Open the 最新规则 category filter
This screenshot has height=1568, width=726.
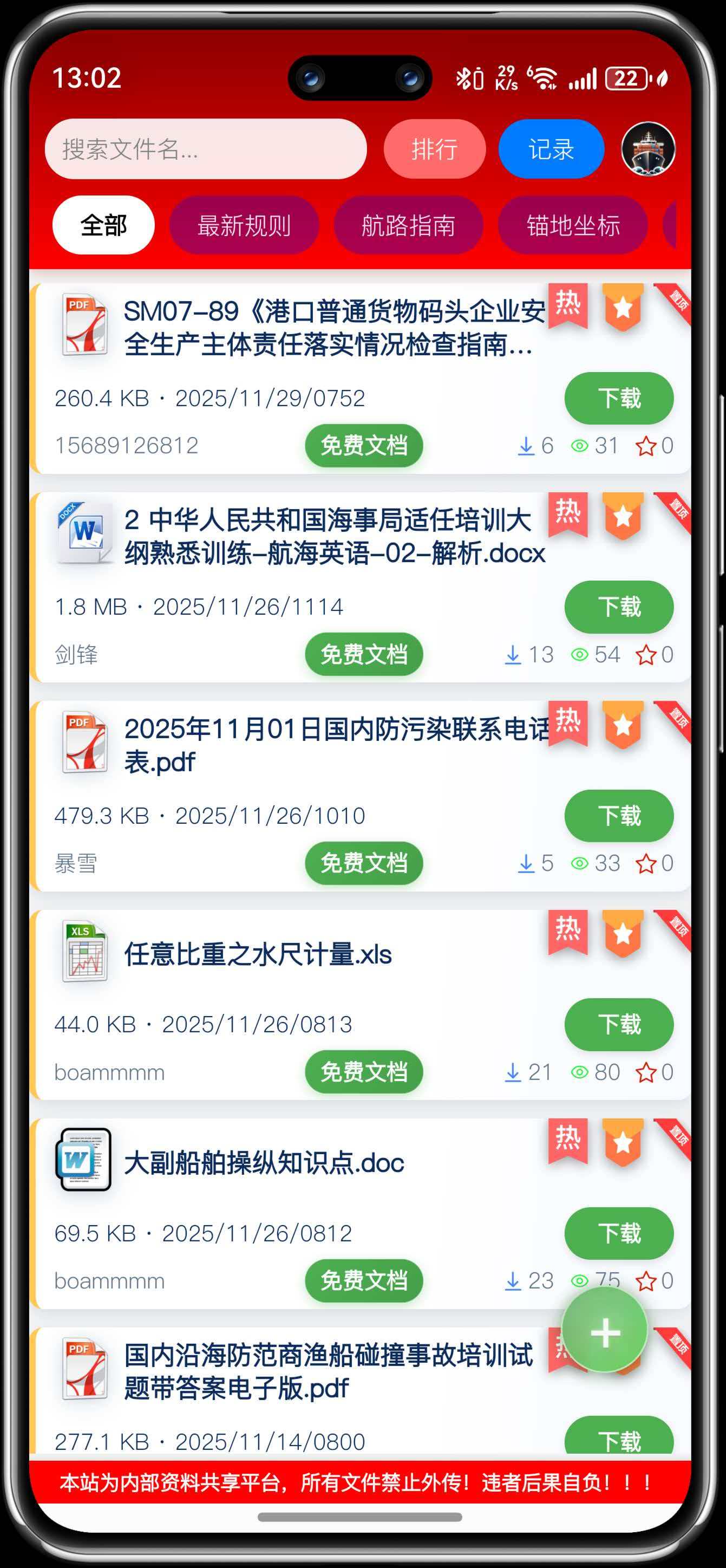pos(245,225)
